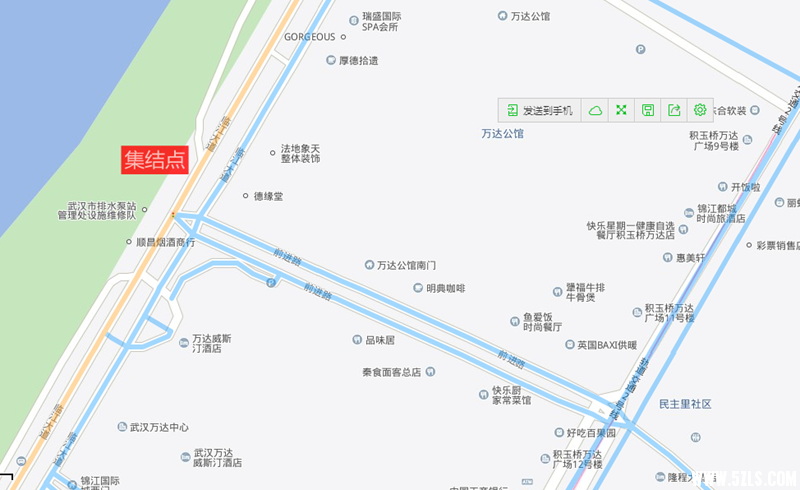The width and height of the screenshot is (800, 490).
Task: Open the toolbar settings gear
Action: (x=700, y=110)
